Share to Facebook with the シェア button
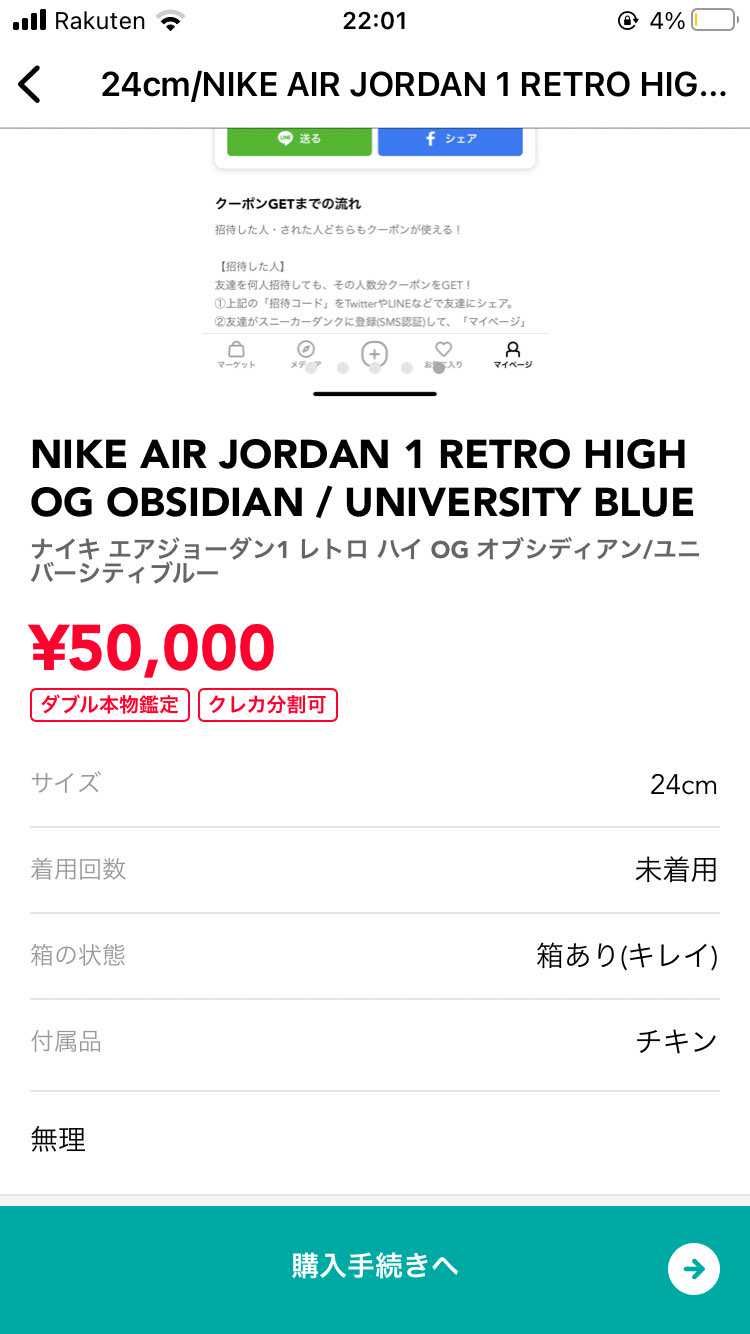Screen dimensions: 750x1334 coord(451,139)
